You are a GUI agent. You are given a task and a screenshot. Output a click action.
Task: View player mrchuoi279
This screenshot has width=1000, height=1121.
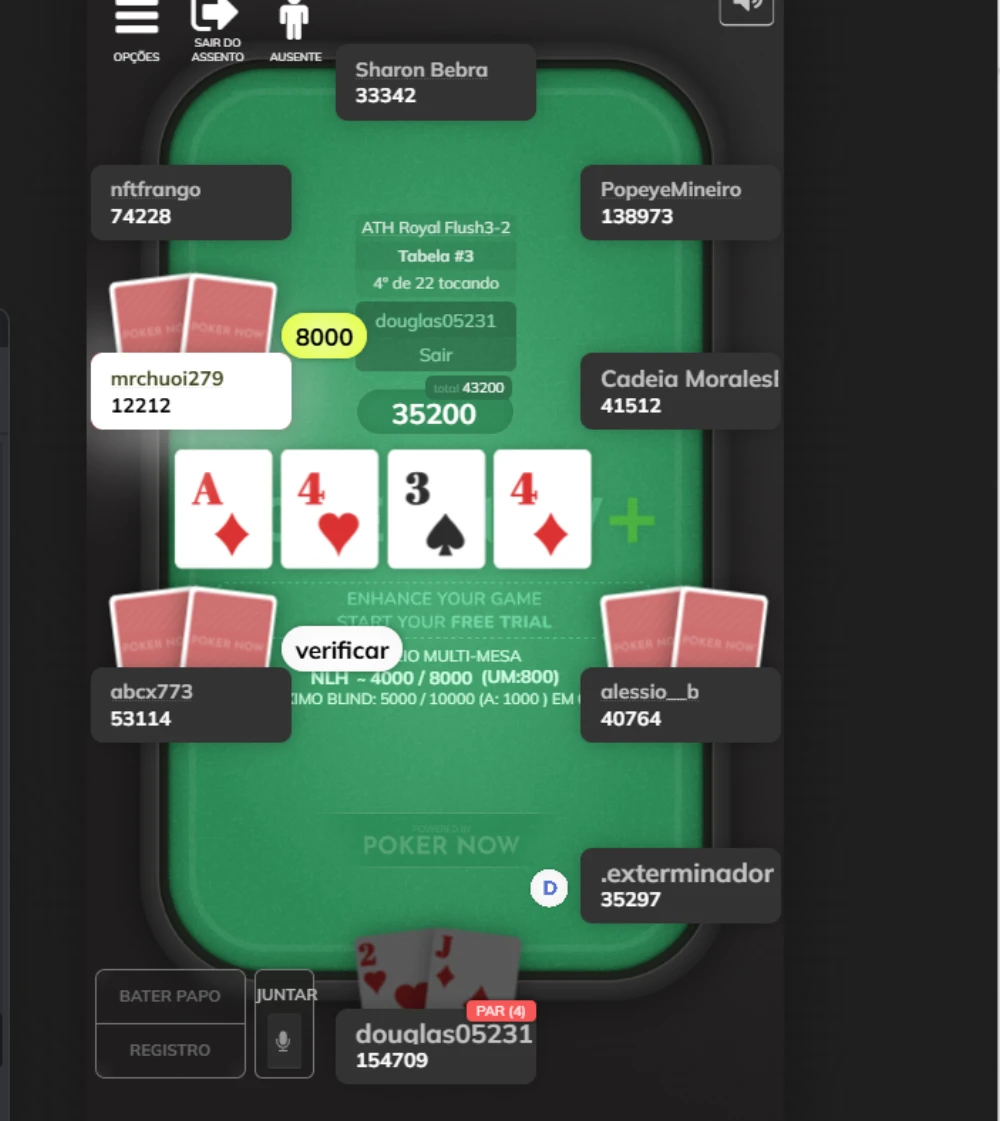point(191,391)
